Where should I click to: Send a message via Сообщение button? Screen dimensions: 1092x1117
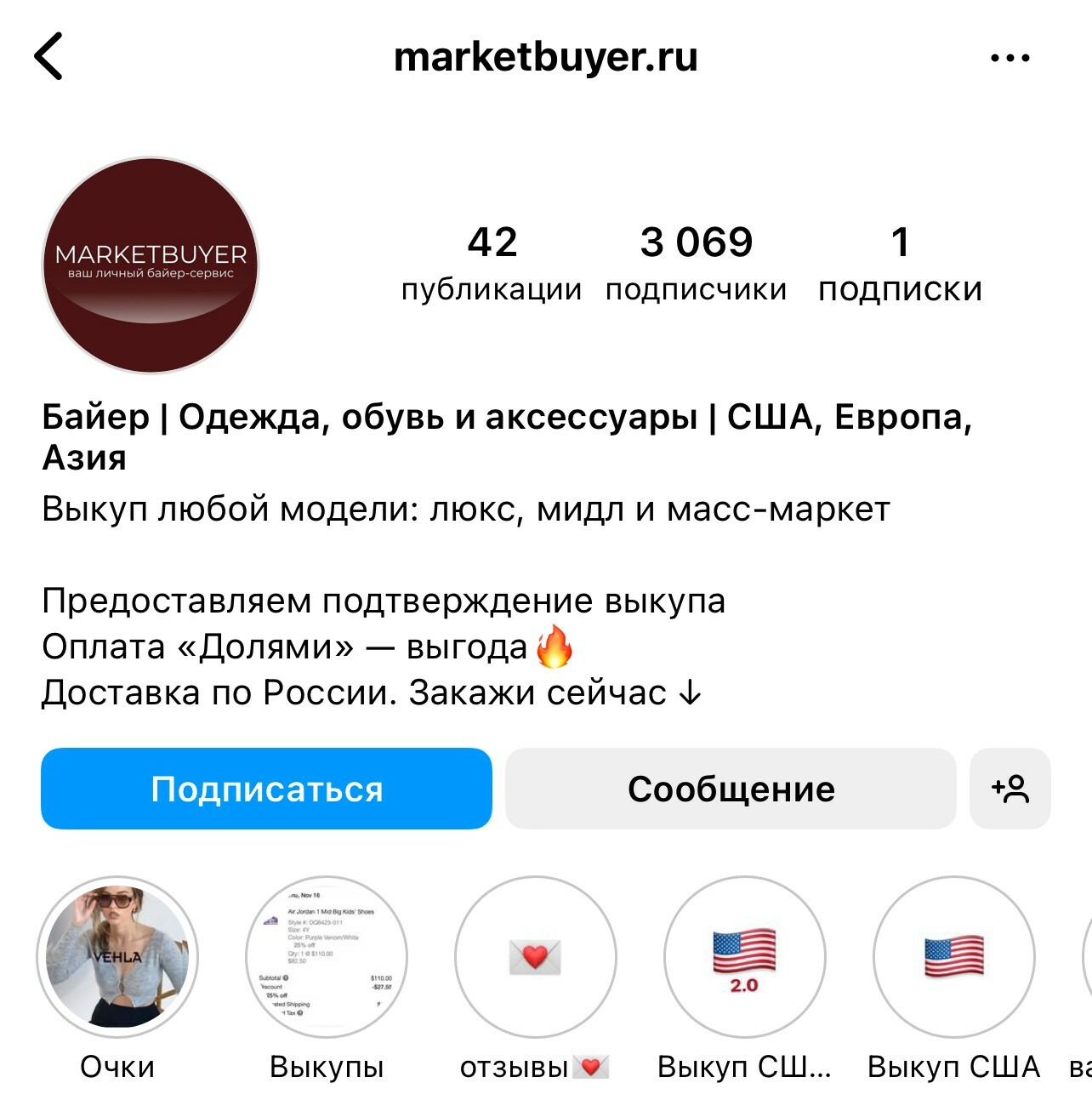click(x=731, y=789)
